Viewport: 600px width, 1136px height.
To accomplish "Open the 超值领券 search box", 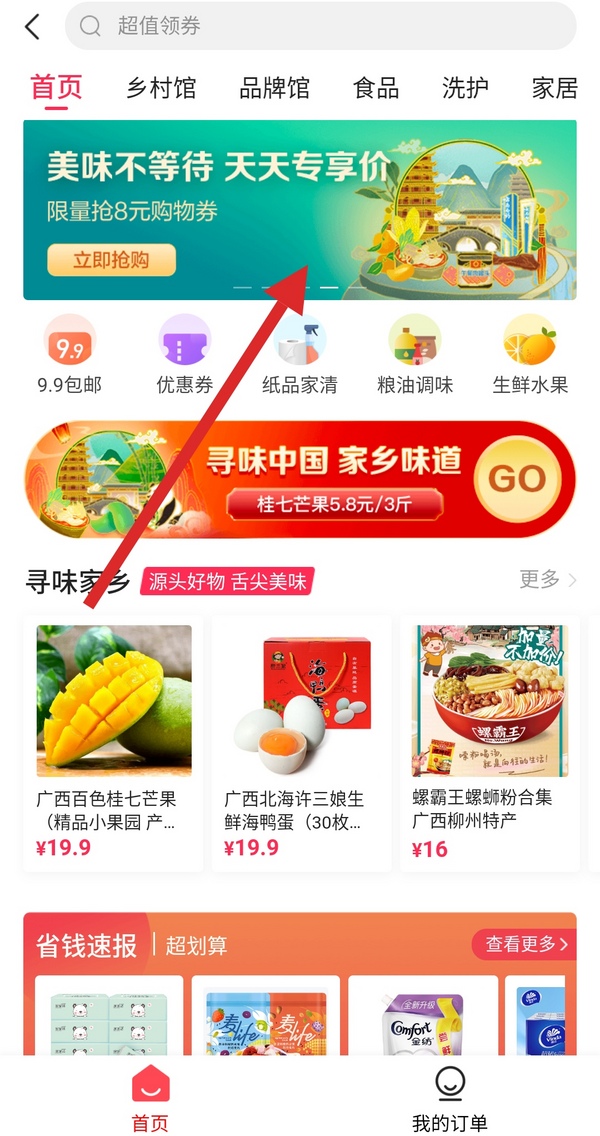I will pyautogui.click(x=320, y=26).
